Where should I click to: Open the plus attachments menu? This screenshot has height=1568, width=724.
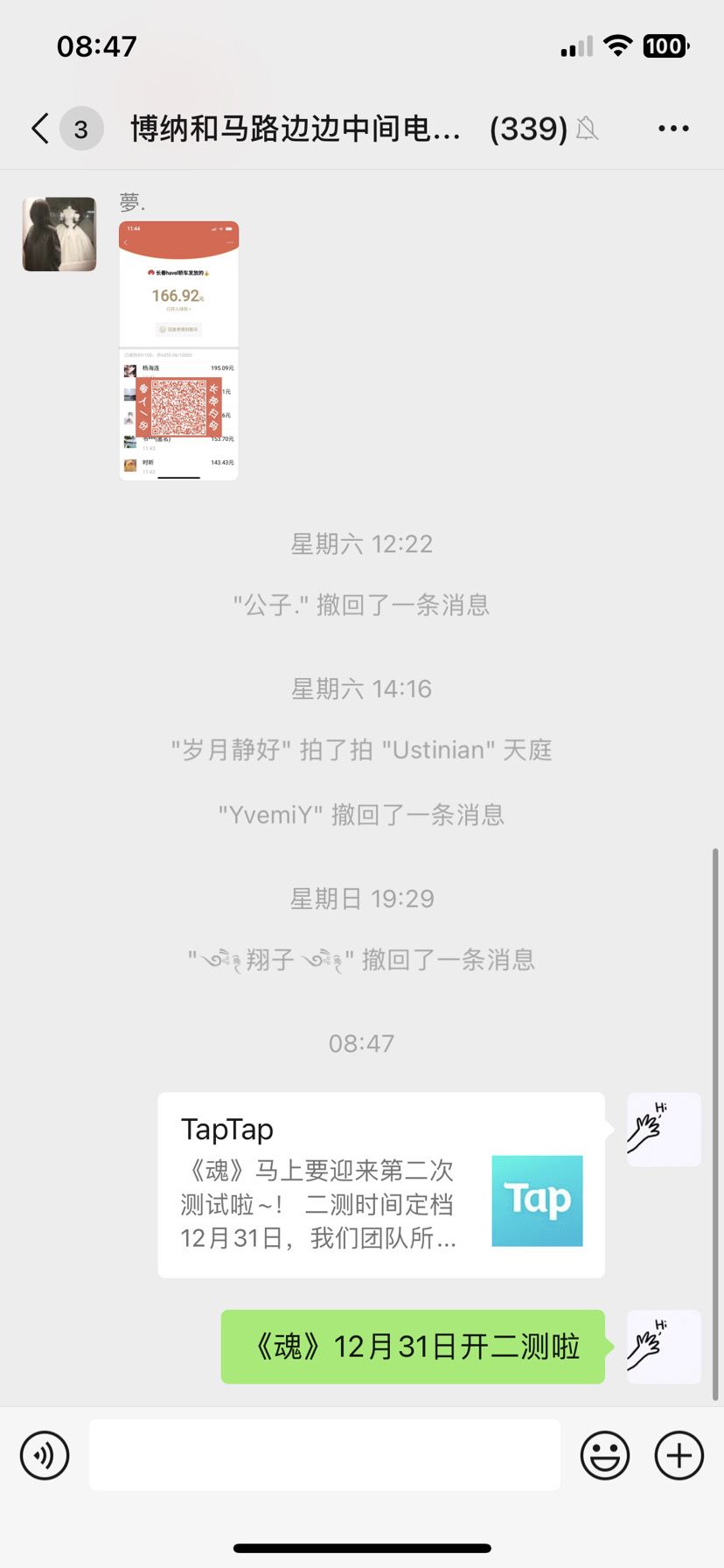pos(679,1455)
